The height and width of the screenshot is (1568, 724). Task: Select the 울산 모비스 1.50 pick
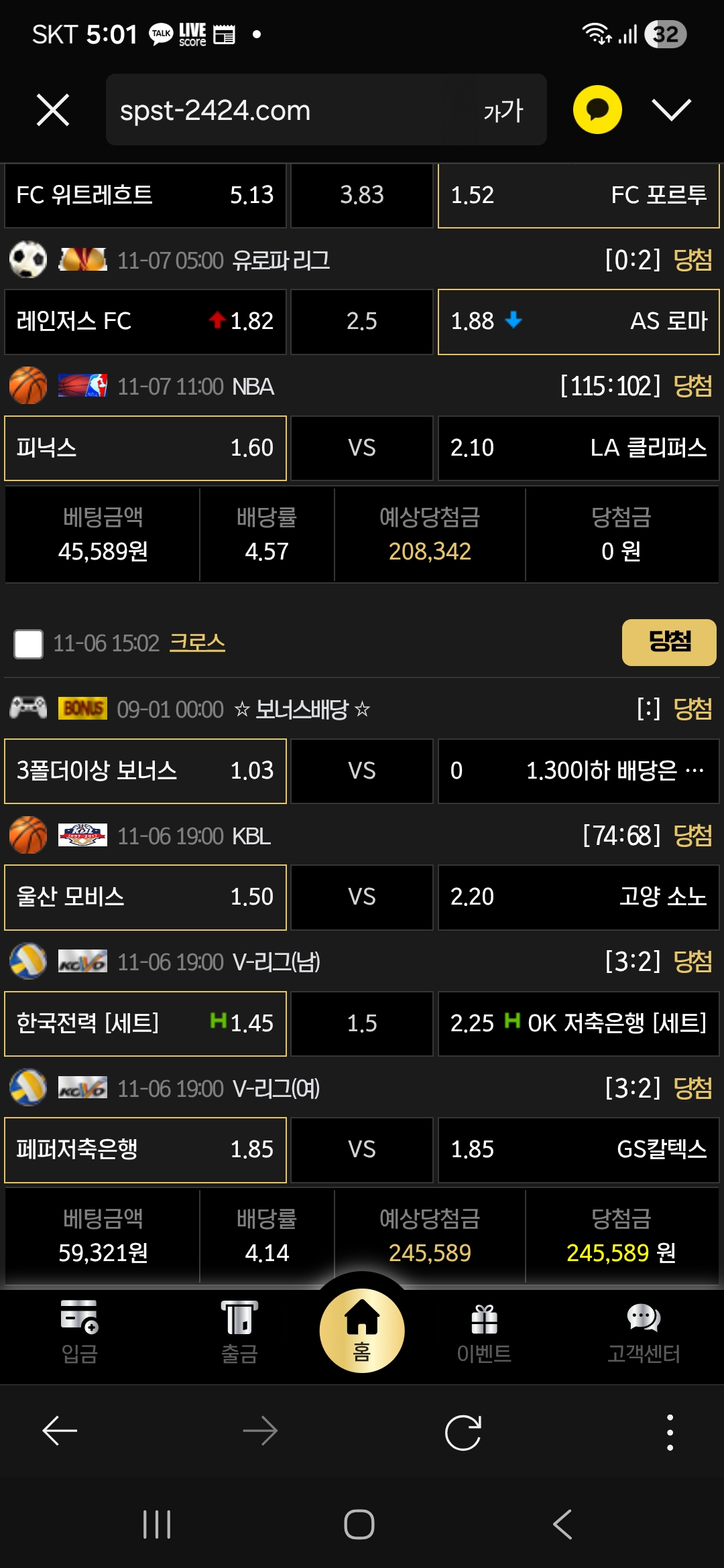click(145, 898)
